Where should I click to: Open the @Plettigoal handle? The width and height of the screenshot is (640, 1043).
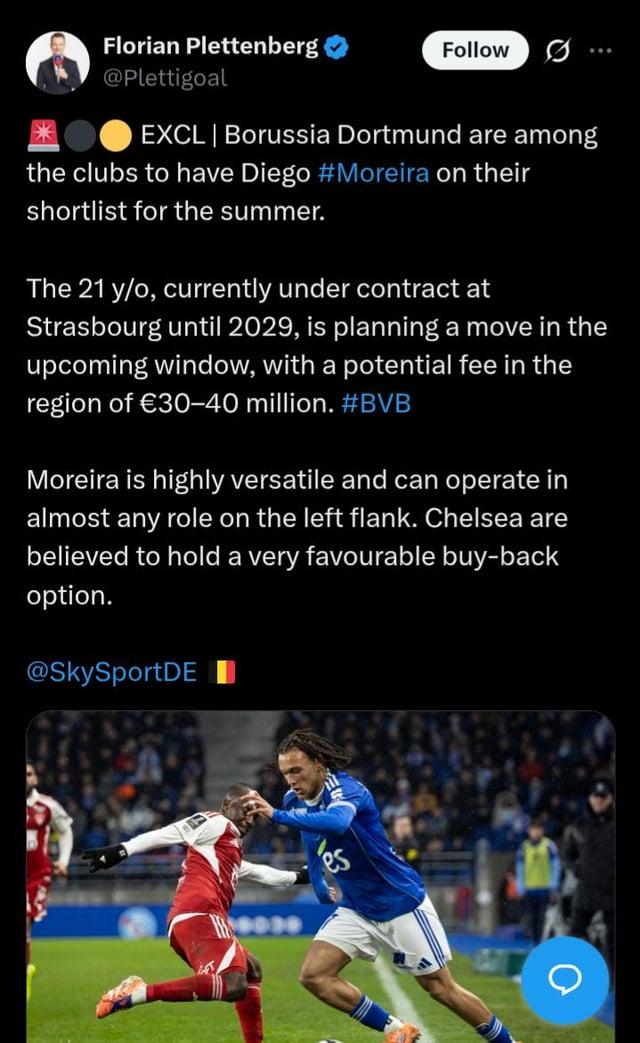pos(165,78)
